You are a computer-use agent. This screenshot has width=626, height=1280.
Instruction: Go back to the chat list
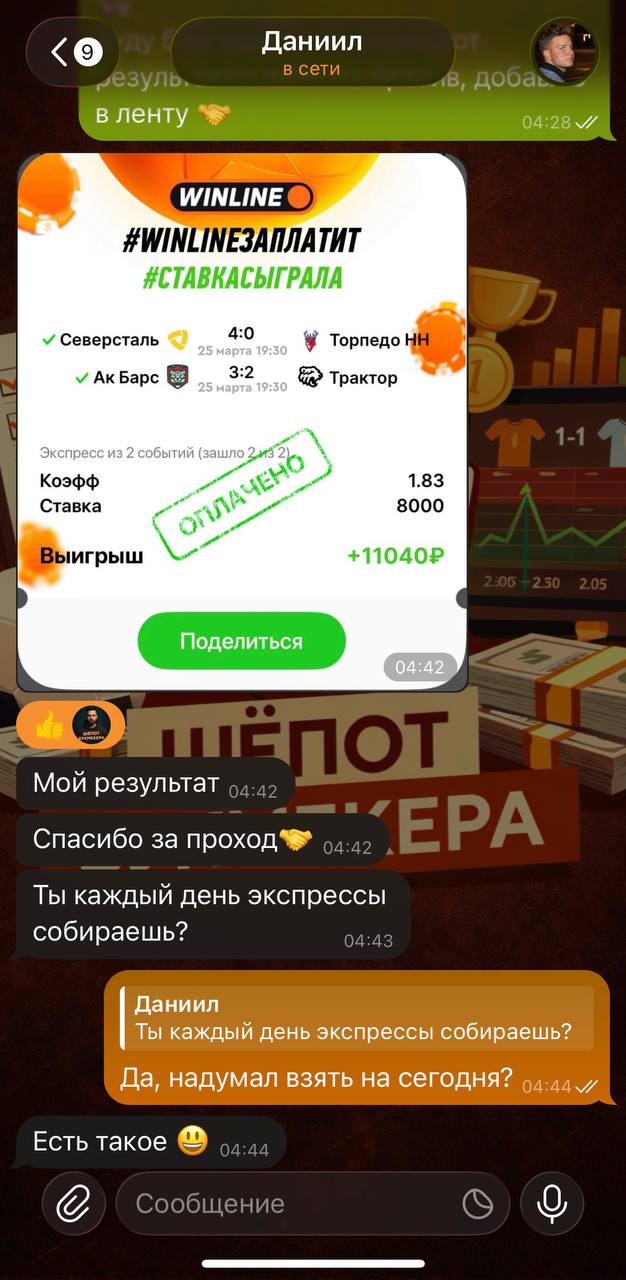72,51
